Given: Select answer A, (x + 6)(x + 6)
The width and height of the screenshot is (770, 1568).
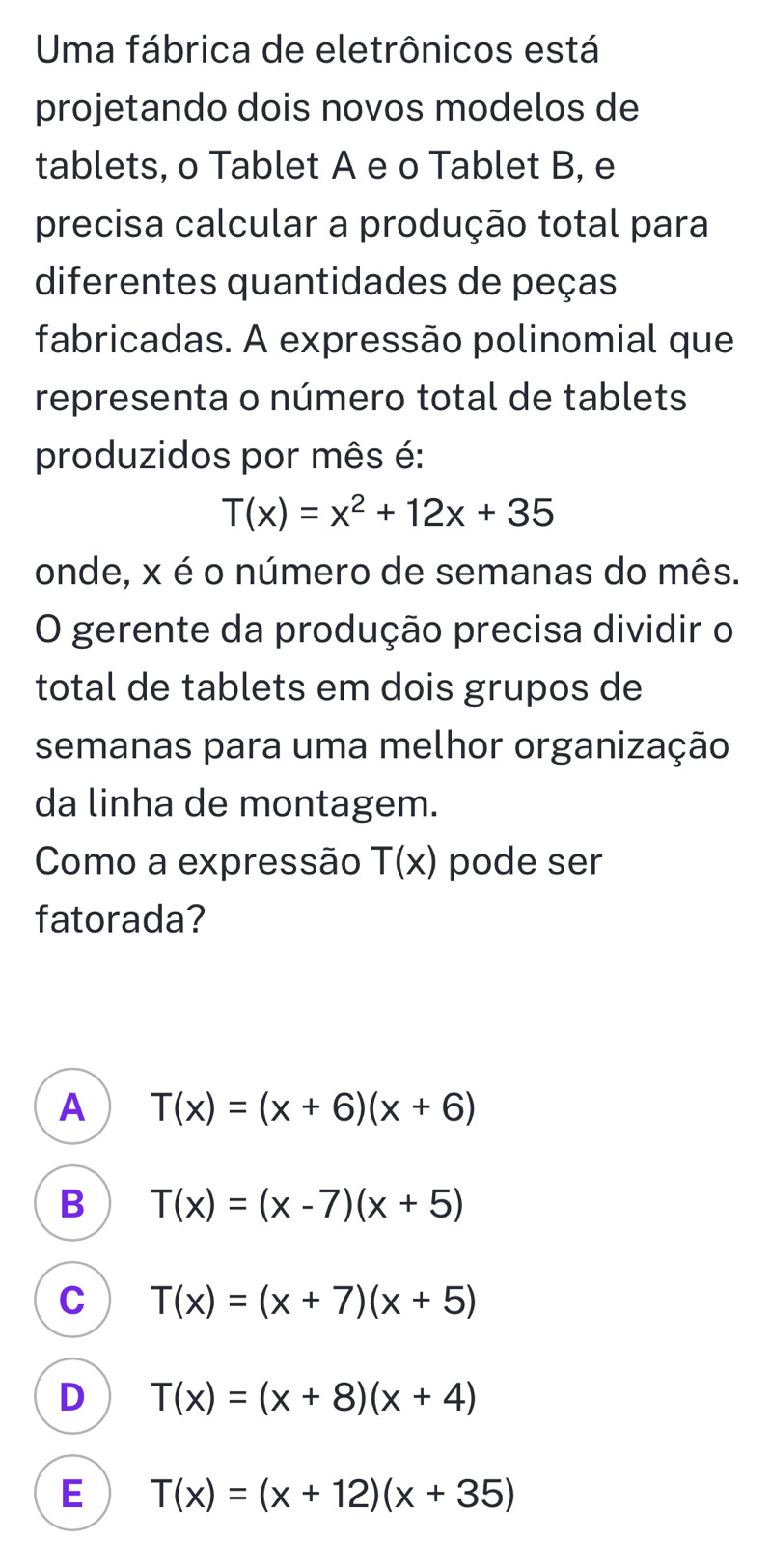Looking at the screenshot, I should coord(72,1106).
